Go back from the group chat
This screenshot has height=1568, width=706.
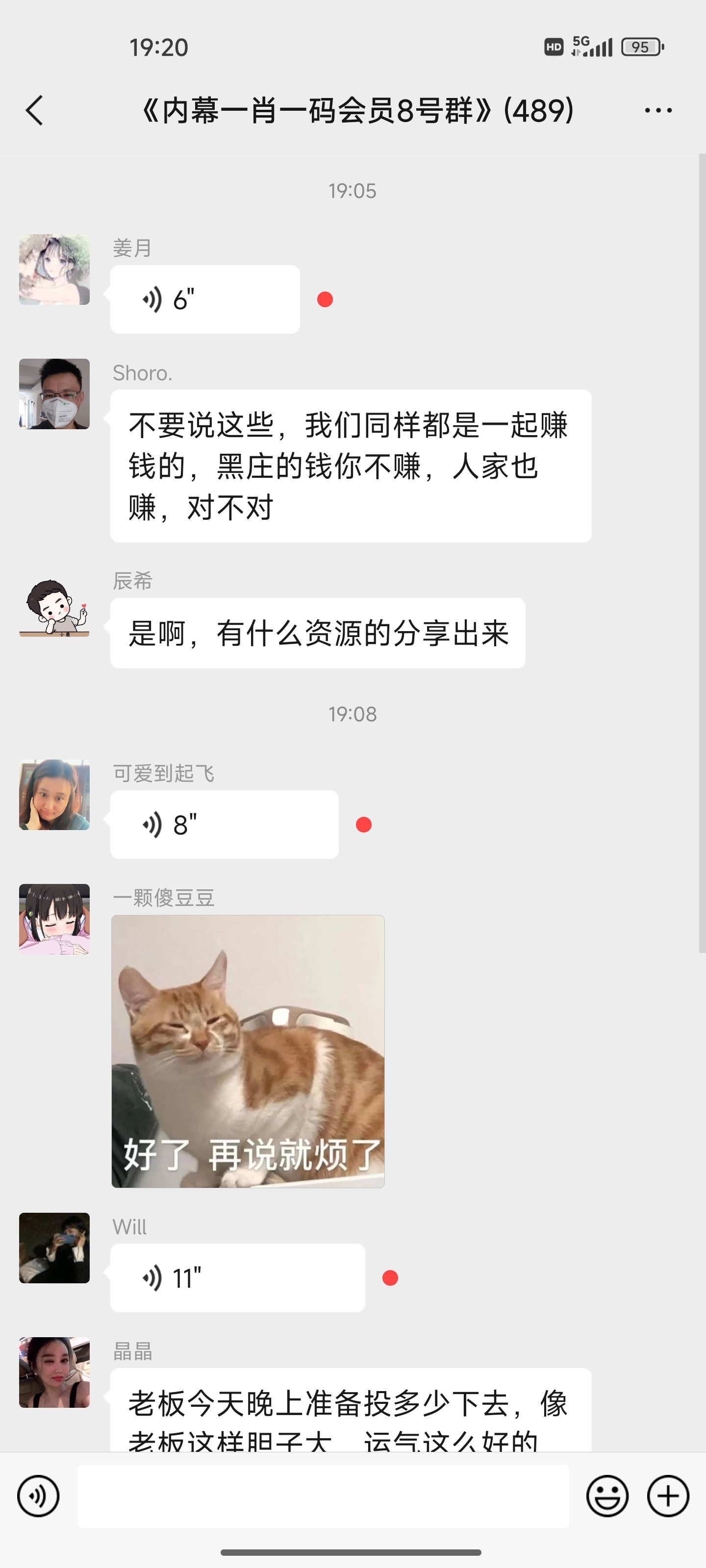35,110
